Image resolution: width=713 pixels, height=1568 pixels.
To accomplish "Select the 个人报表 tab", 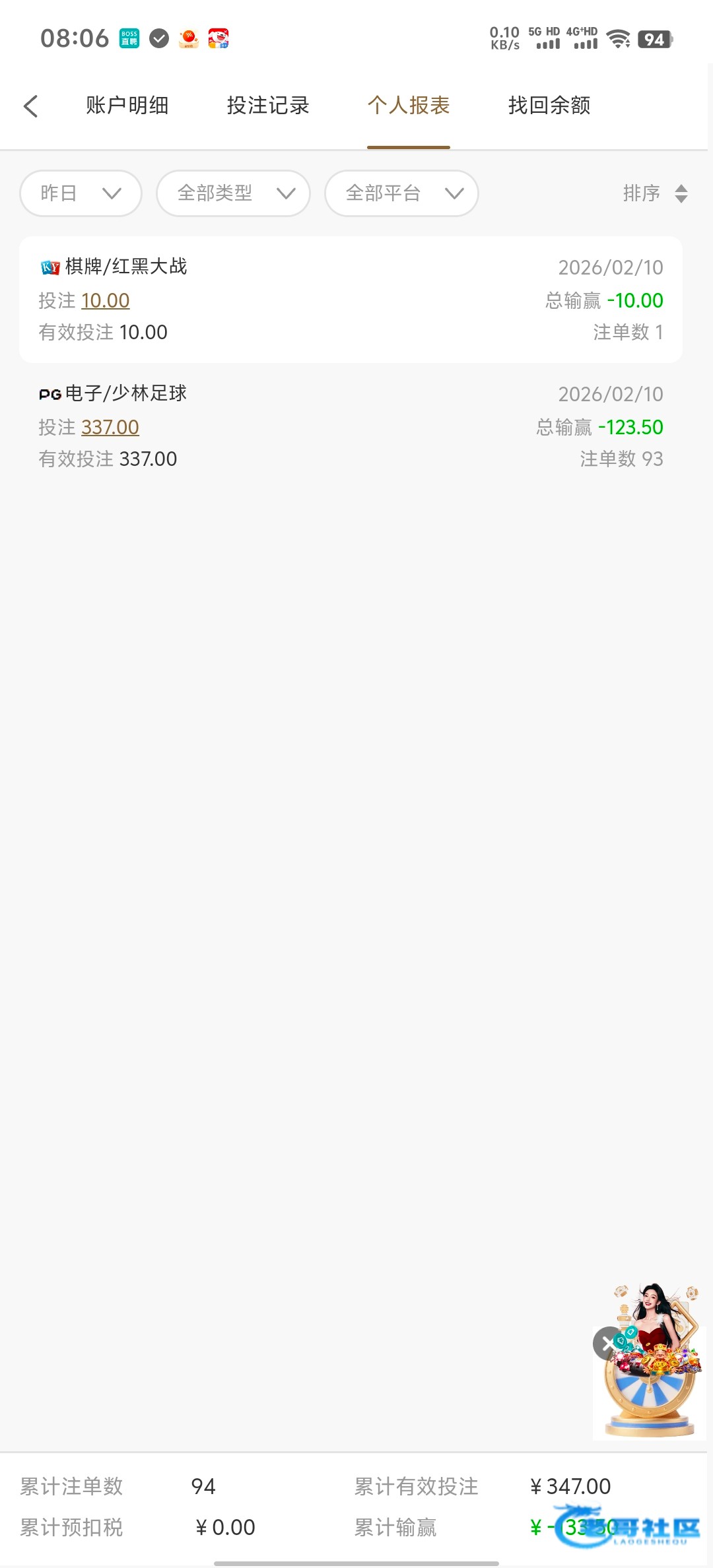I will 409,106.
